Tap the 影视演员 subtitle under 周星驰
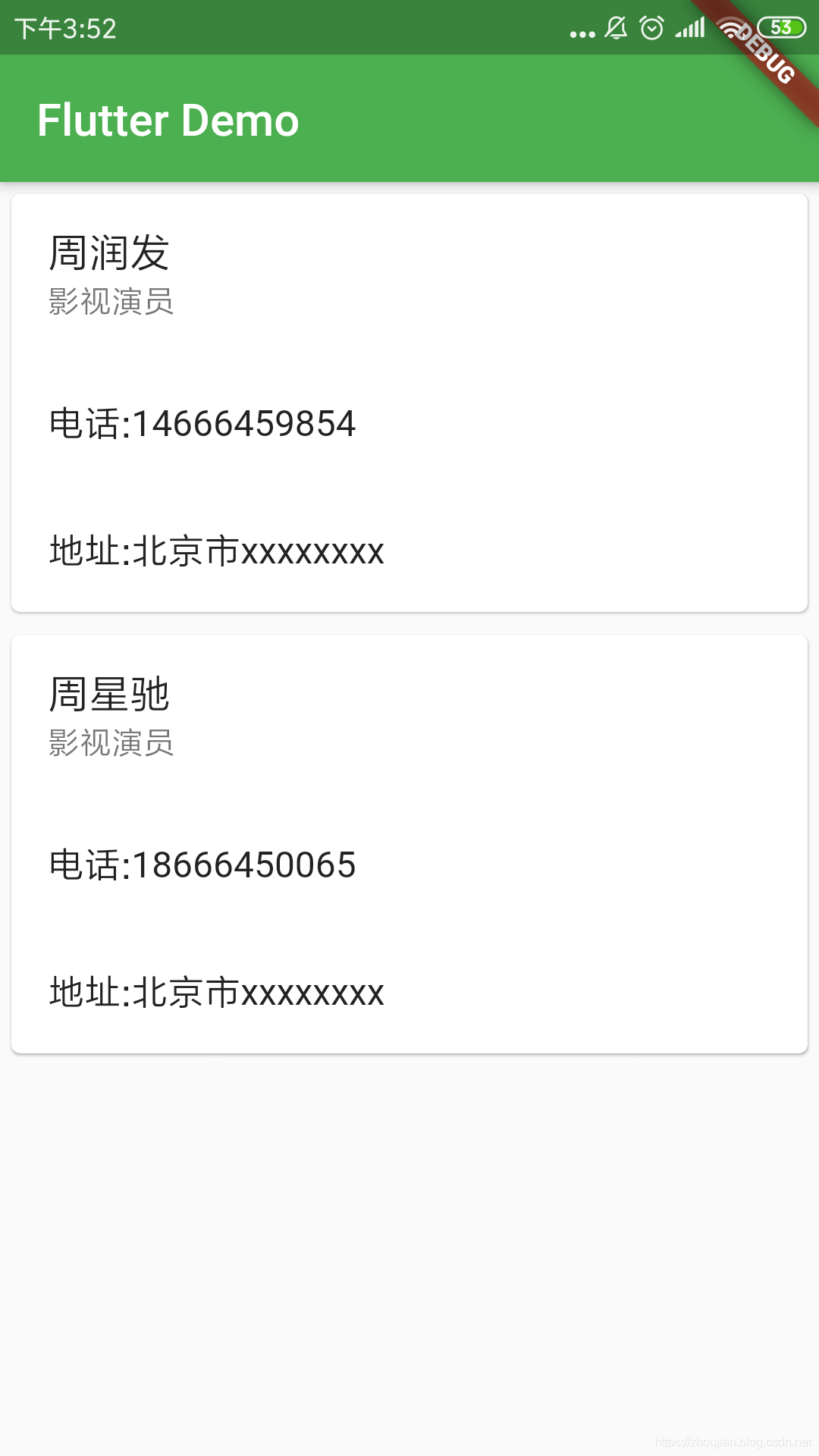The height and width of the screenshot is (1456, 819). pos(111,743)
